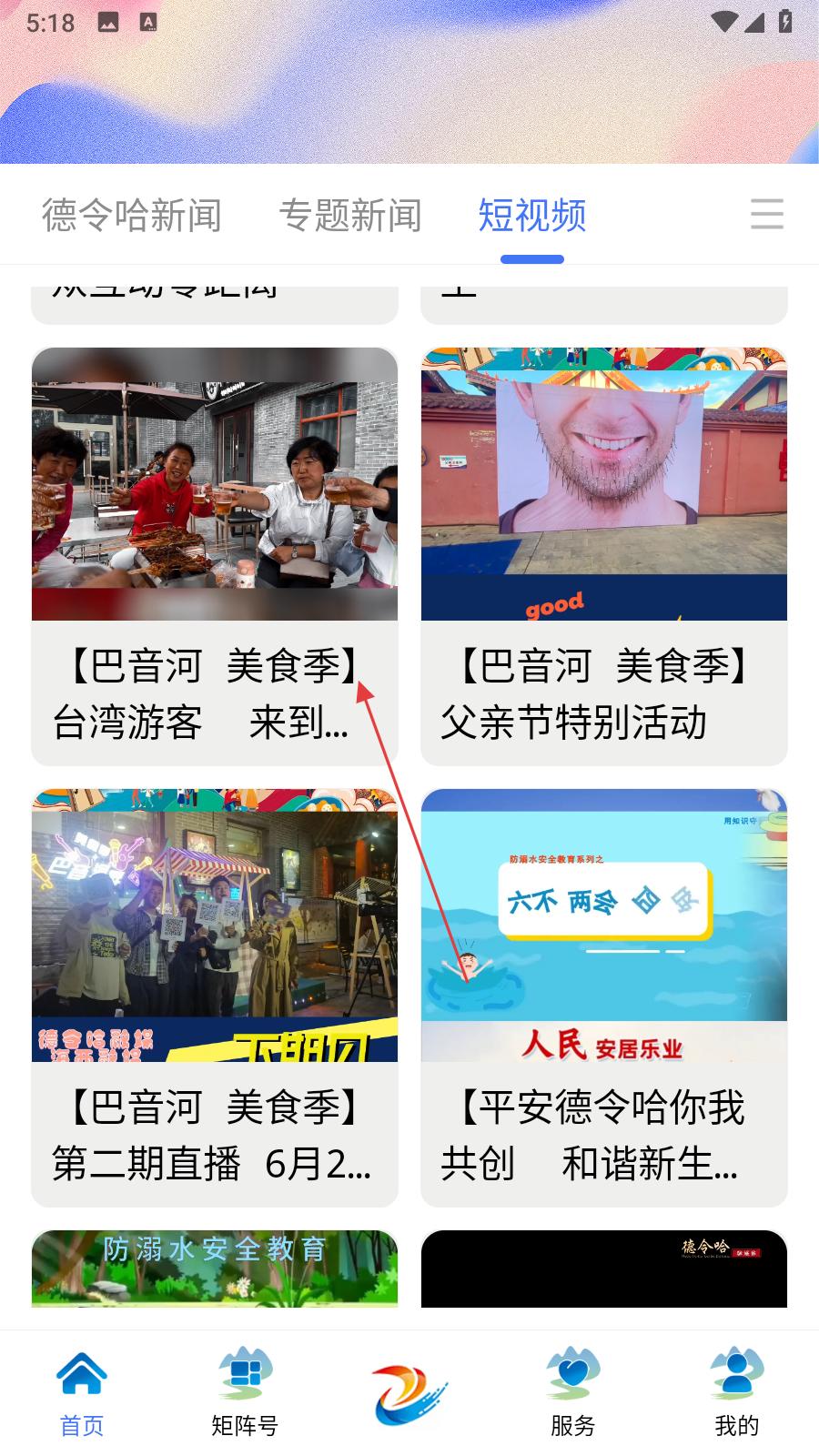Viewport: 819px width, 1456px height.
Task: Tap the center logo navigation button
Action: (409, 1394)
